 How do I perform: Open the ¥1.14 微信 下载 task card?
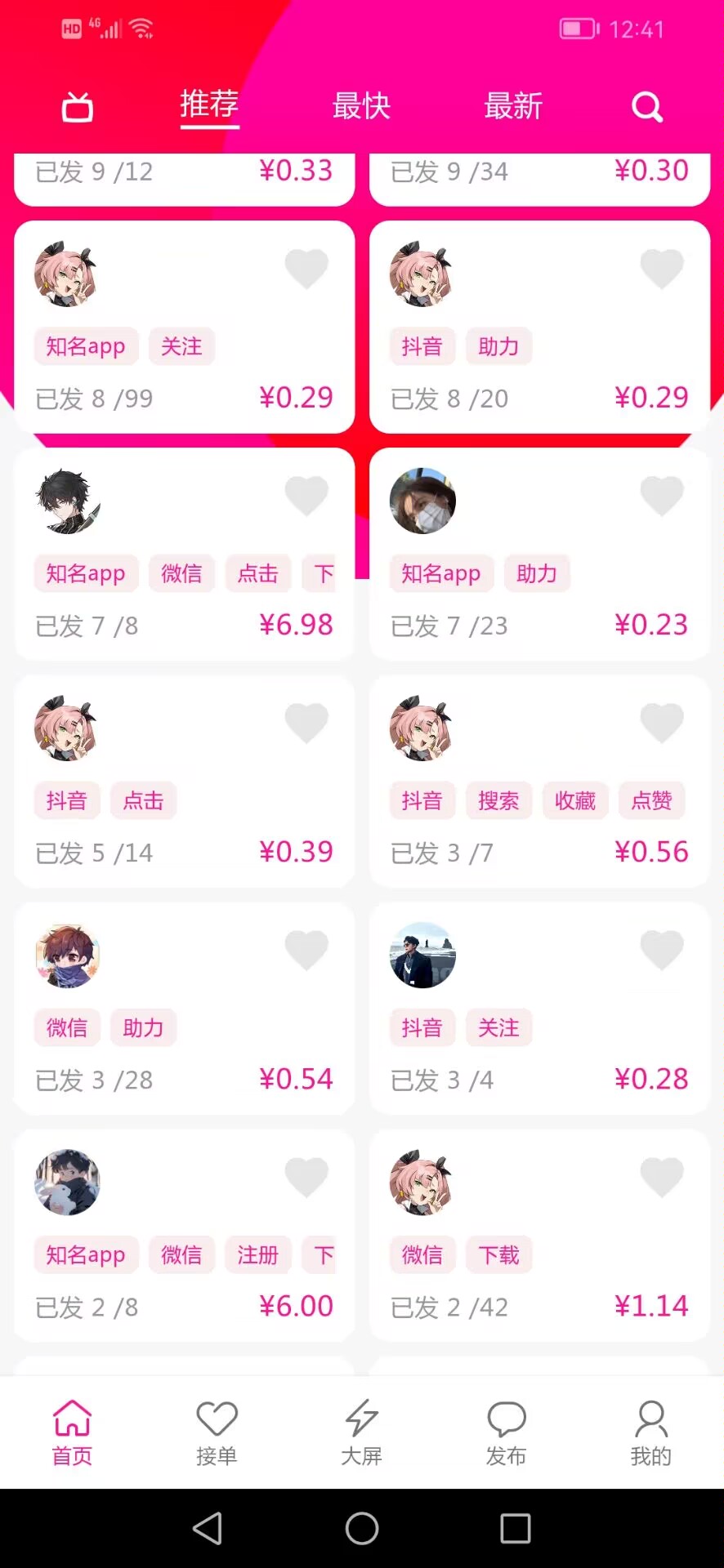point(539,1234)
